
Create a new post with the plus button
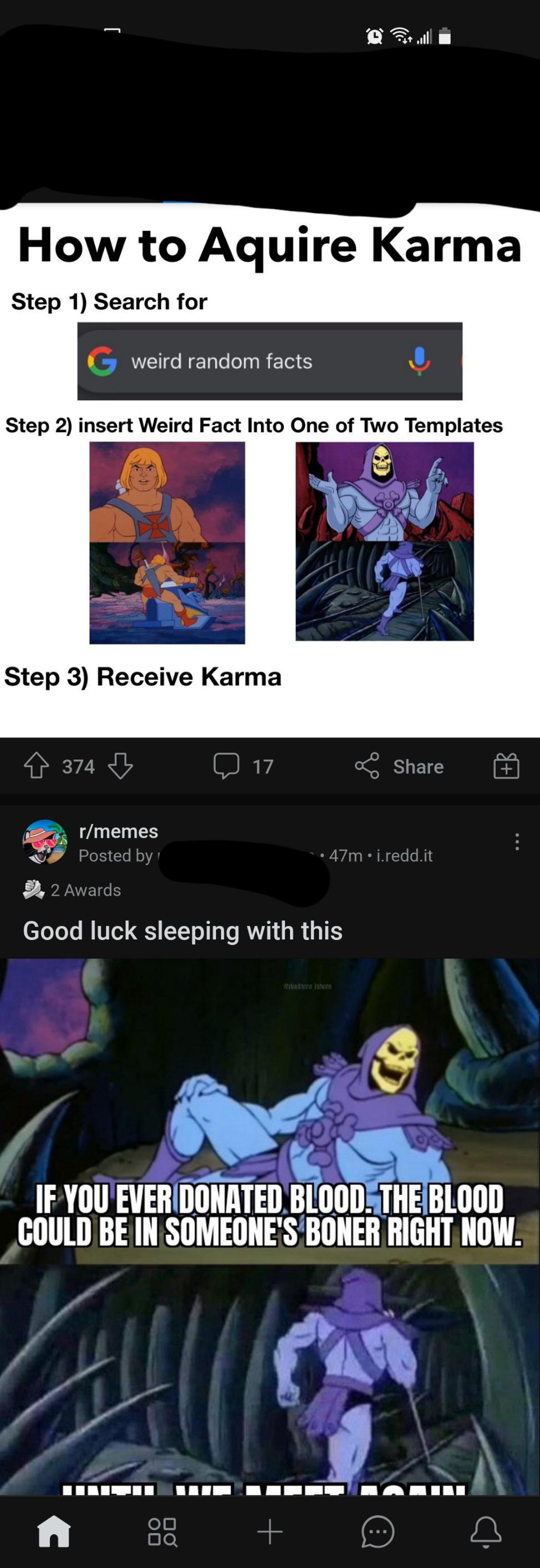tap(269, 1531)
